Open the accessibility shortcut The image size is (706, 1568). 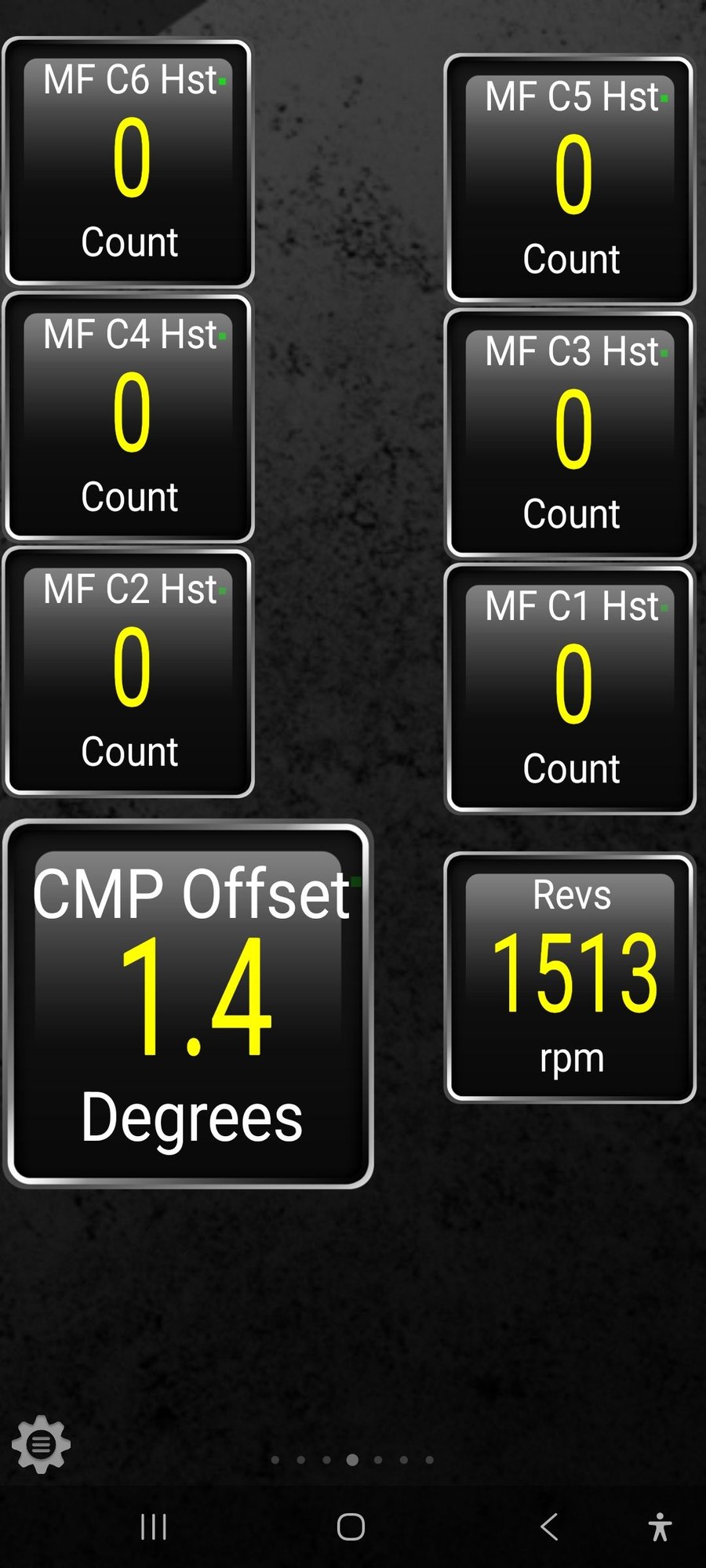click(660, 1526)
